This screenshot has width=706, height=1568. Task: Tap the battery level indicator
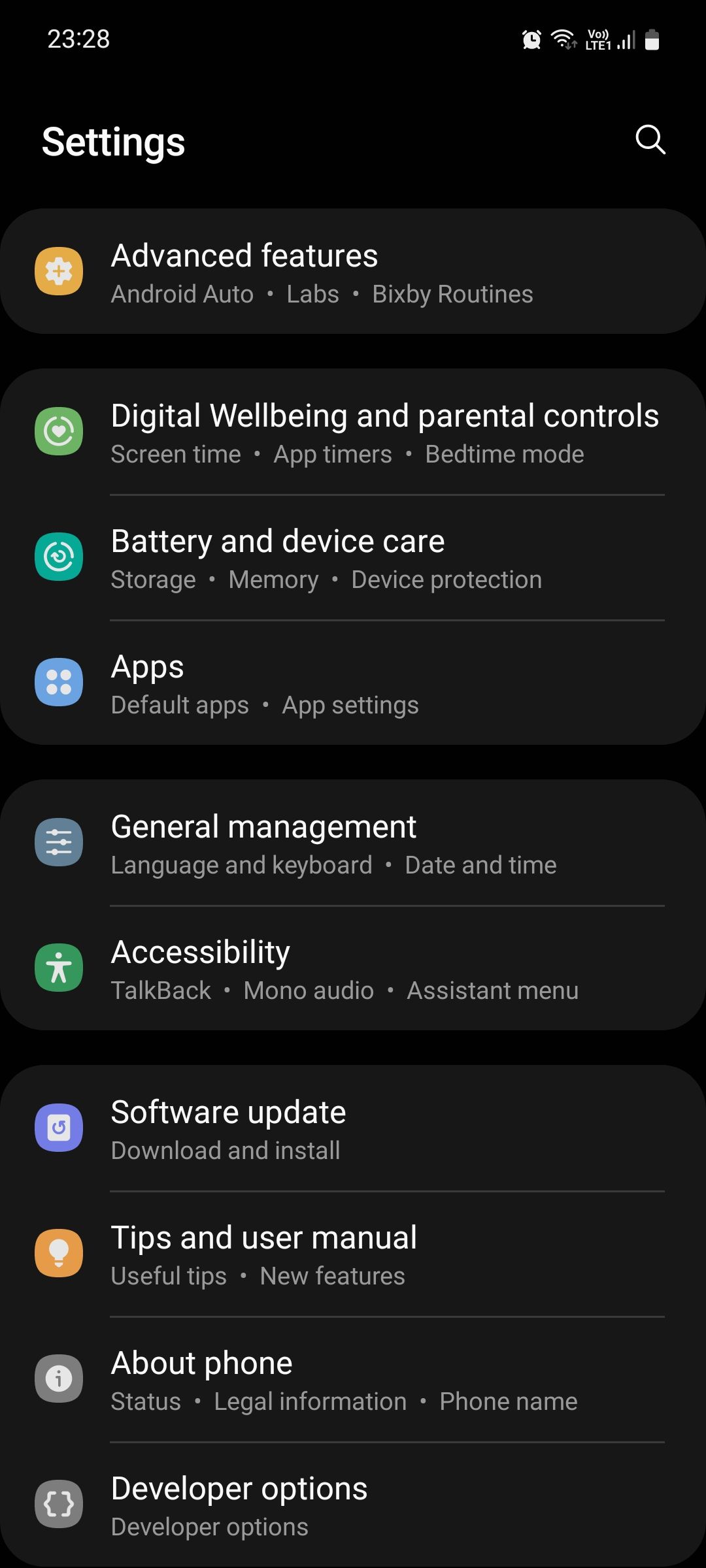pyautogui.click(x=652, y=39)
